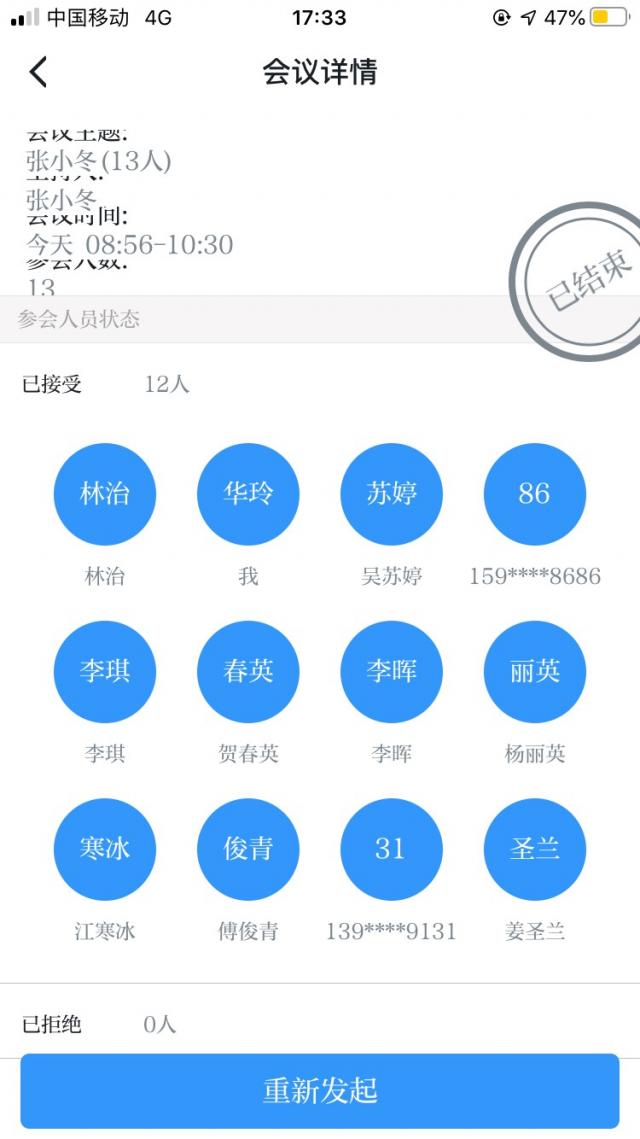View participant 杨丽英
Viewport: 640px width, 1139px height.
point(534,671)
